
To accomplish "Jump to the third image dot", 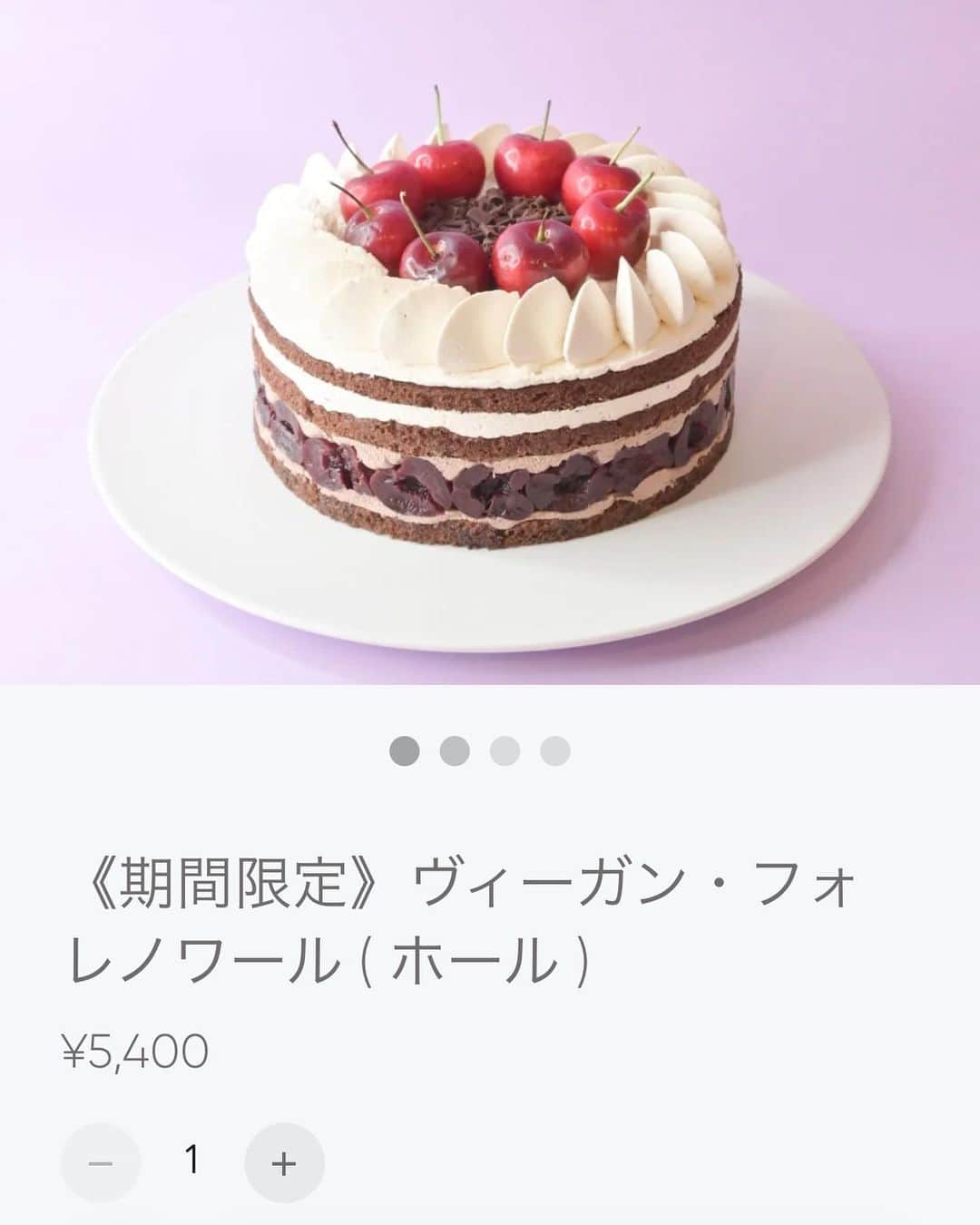I will (x=505, y=751).
